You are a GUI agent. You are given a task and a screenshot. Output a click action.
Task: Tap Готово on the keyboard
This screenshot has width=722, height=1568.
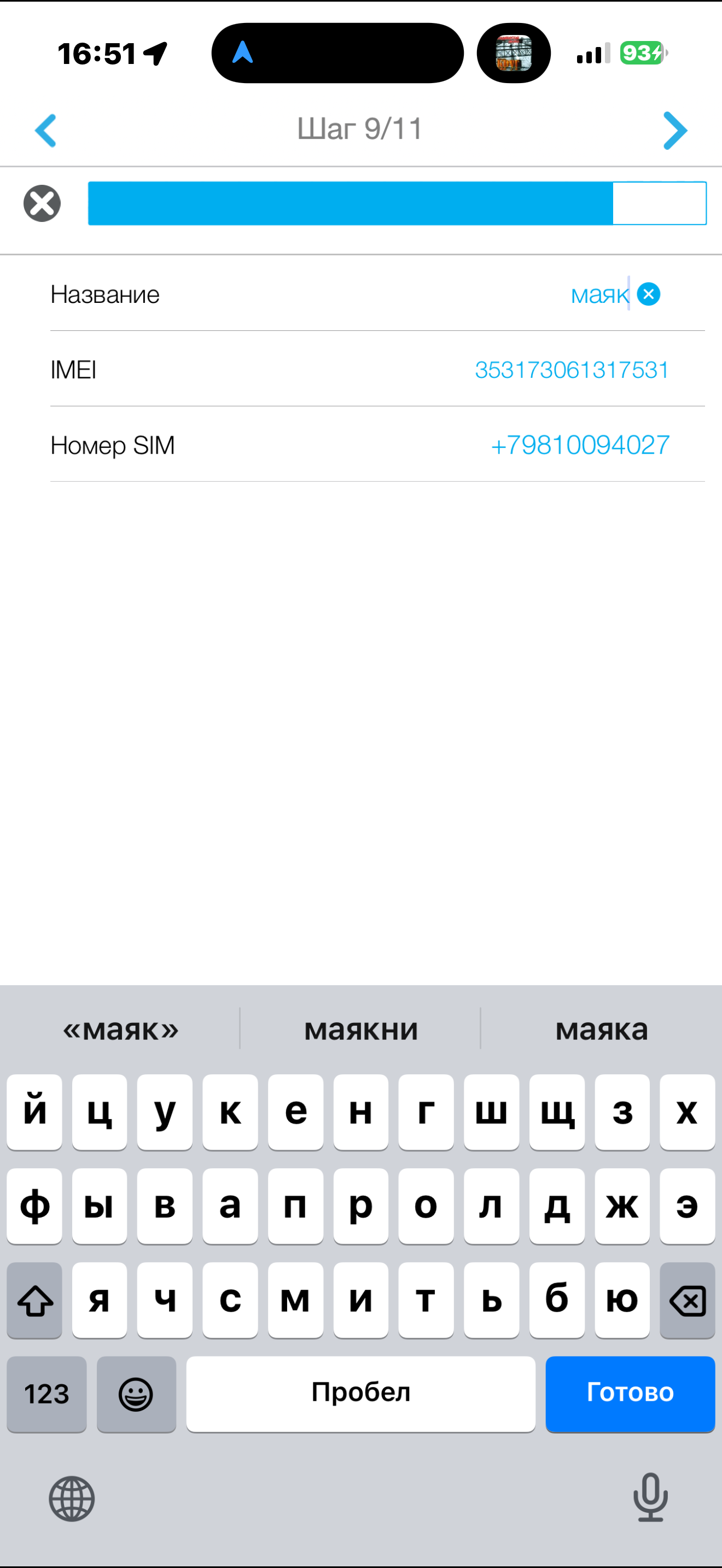[630, 1393]
